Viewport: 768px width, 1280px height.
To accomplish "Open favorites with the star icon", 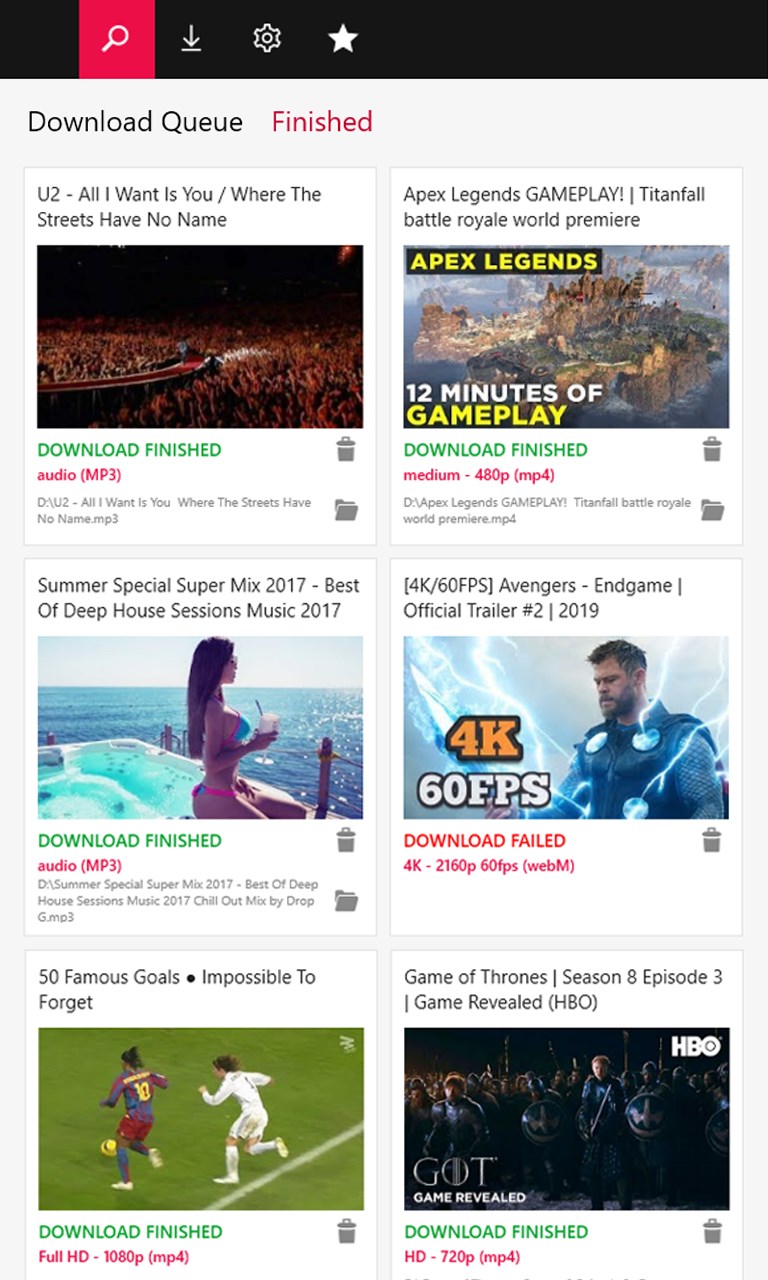I will click(342, 39).
